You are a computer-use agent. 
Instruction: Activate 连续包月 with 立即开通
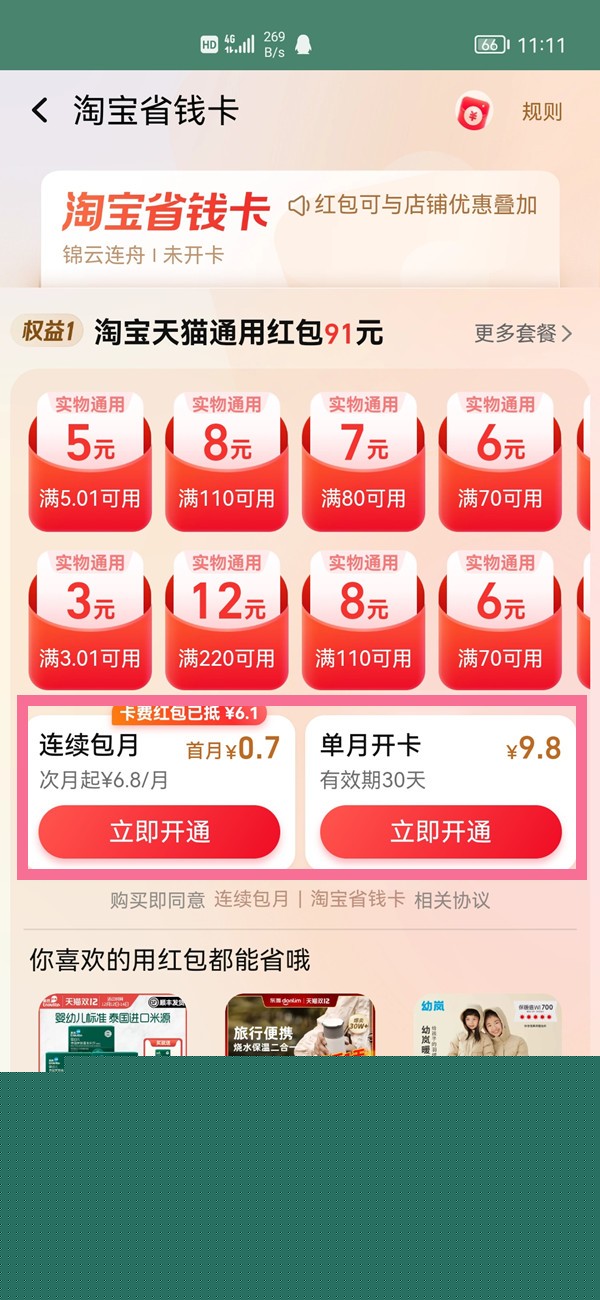point(159,832)
